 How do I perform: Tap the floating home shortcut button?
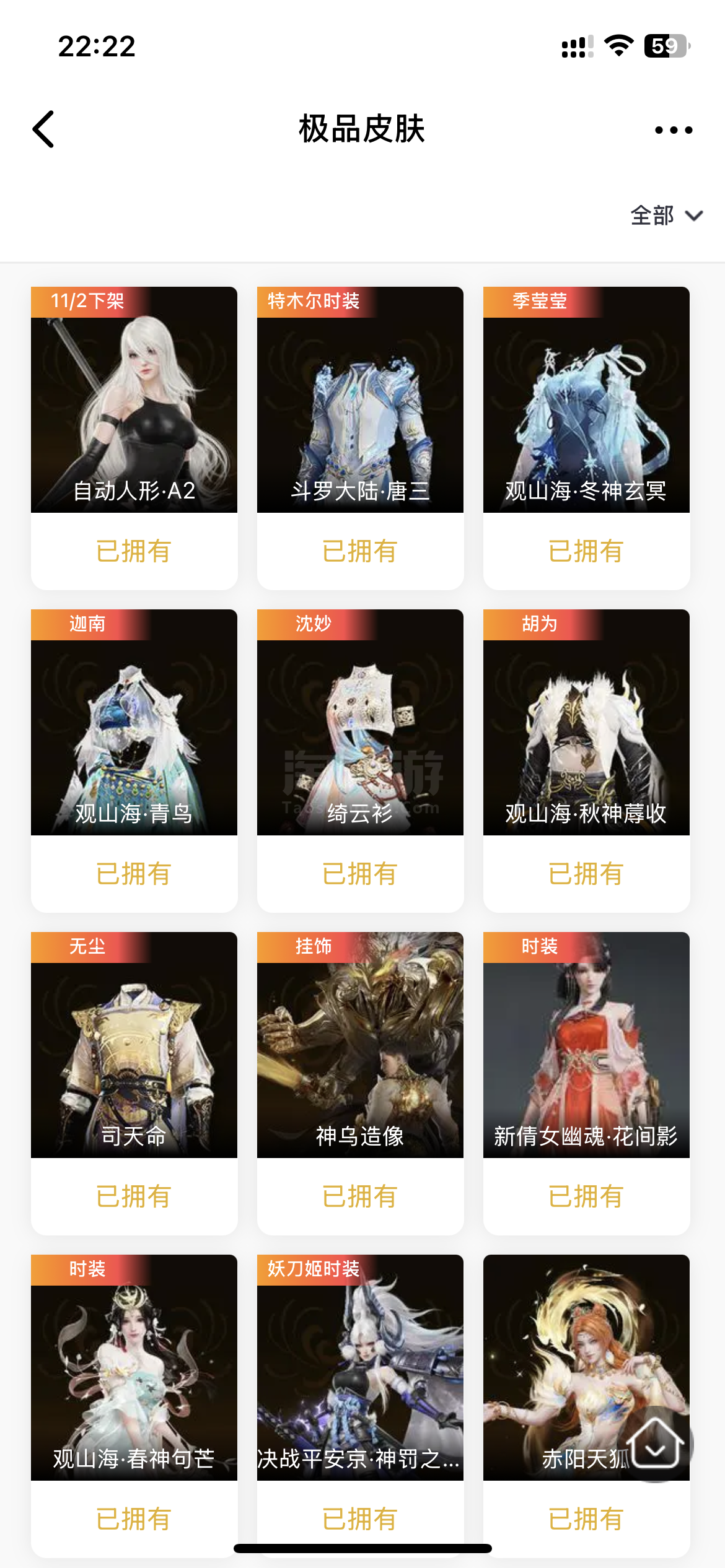coord(656,1444)
